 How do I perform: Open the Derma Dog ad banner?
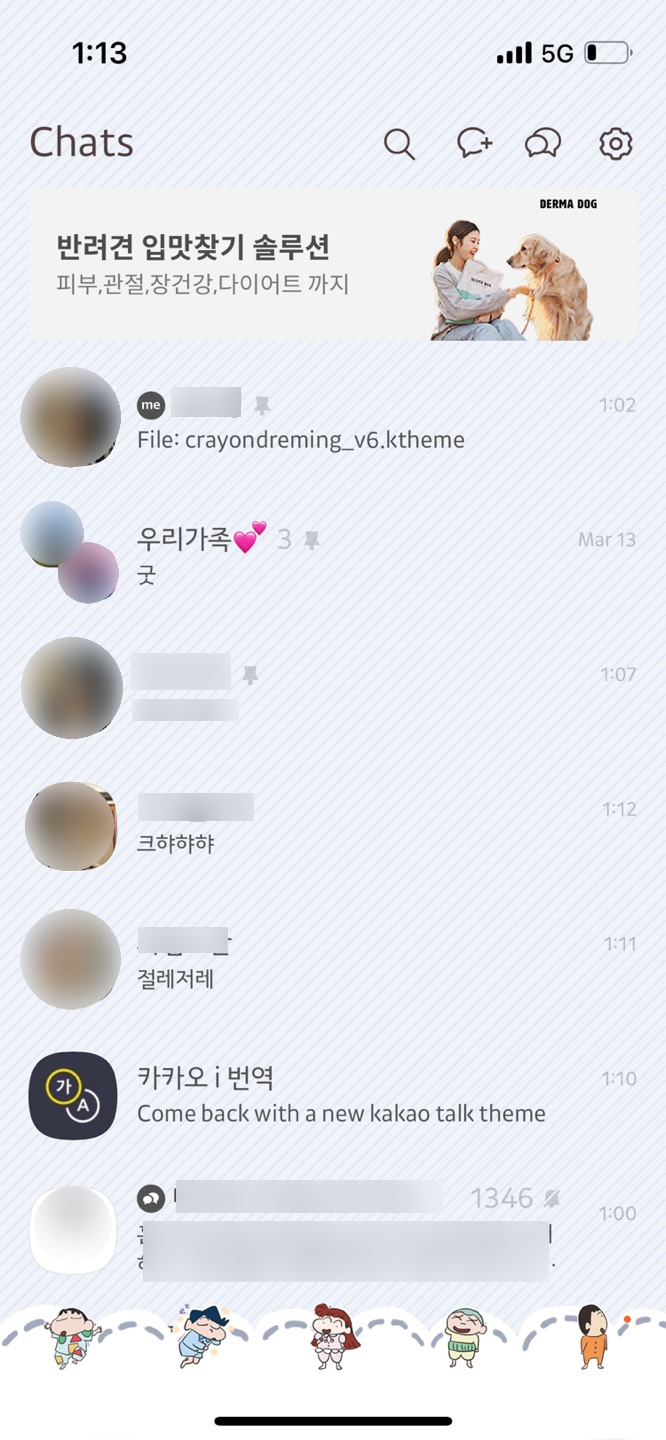tap(331, 266)
